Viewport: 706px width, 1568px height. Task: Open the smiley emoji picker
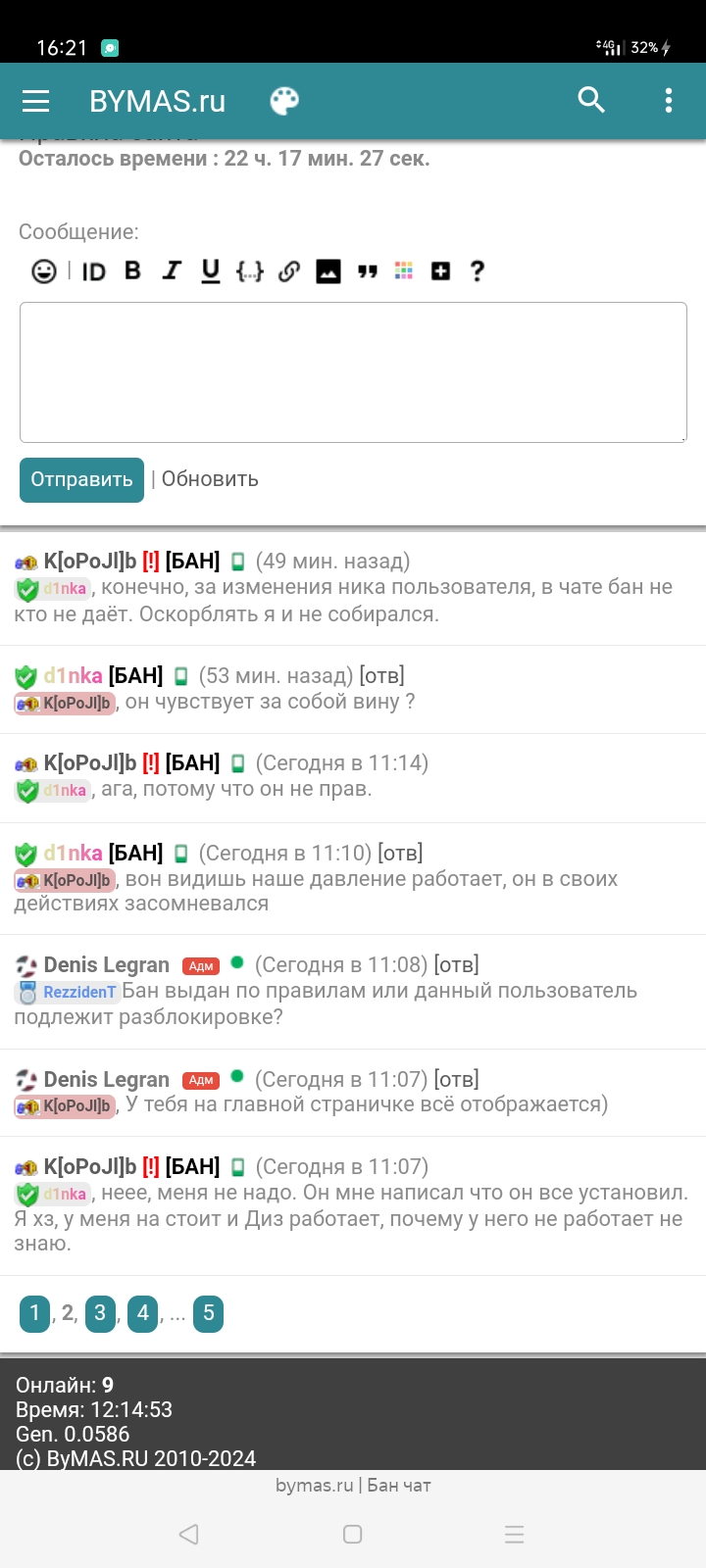pyautogui.click(x=44, y=271)
